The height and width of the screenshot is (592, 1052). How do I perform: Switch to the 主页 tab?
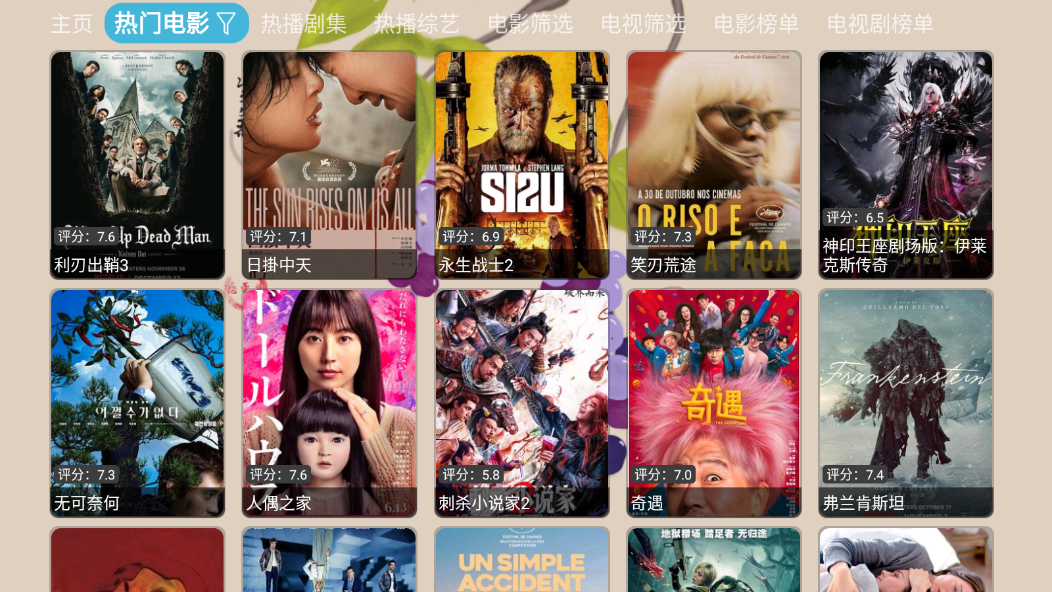71,24
